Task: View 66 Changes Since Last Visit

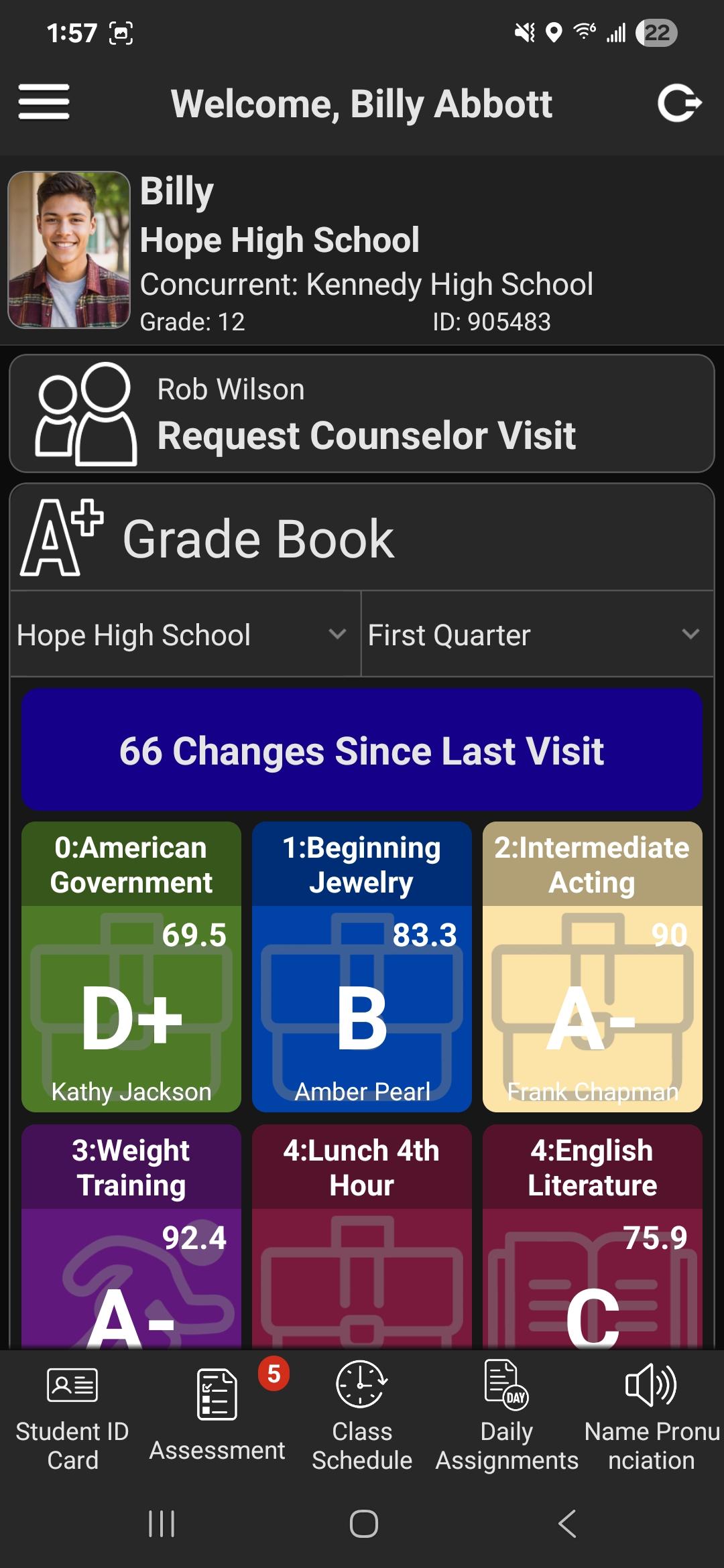Action: [362, 750]
